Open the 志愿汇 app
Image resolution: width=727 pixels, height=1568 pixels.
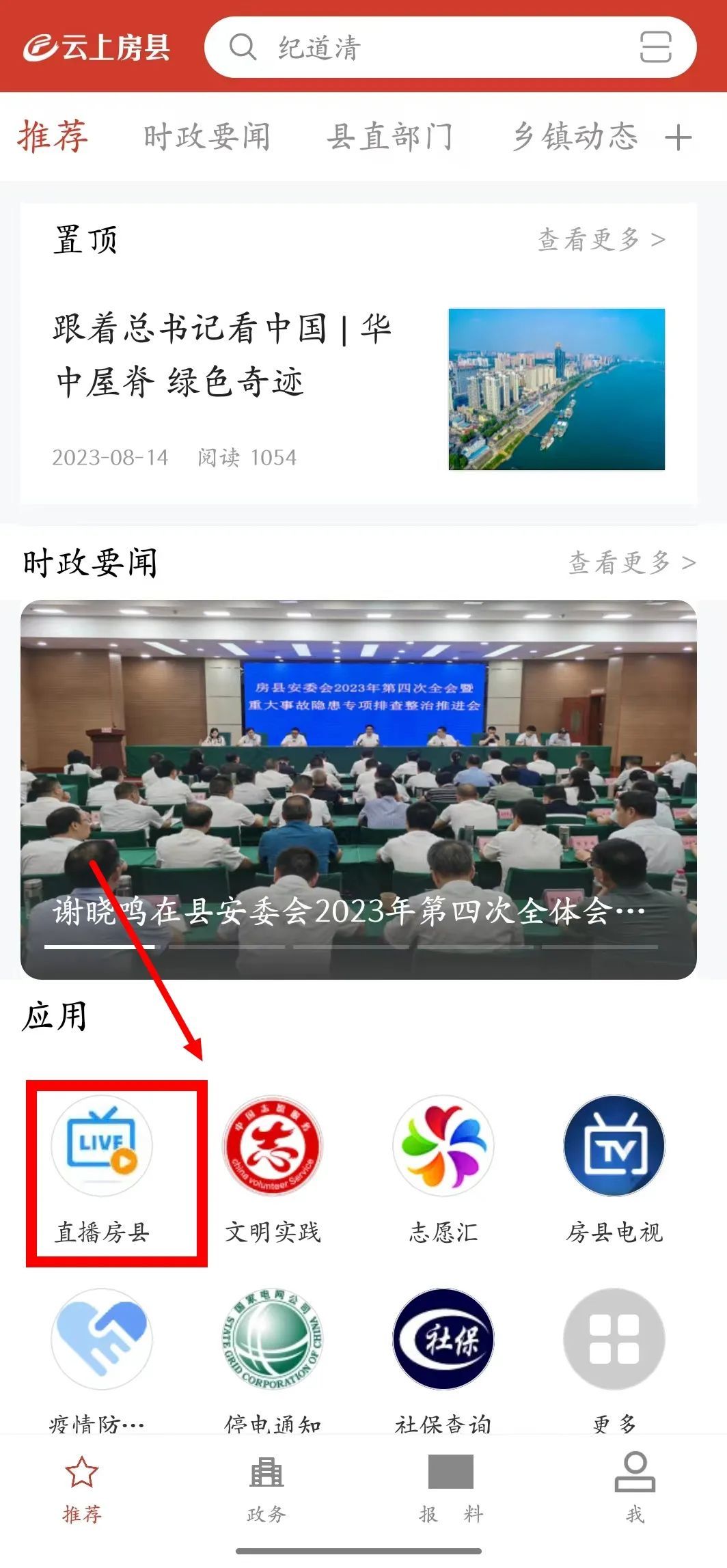[x=443, y=1170]
